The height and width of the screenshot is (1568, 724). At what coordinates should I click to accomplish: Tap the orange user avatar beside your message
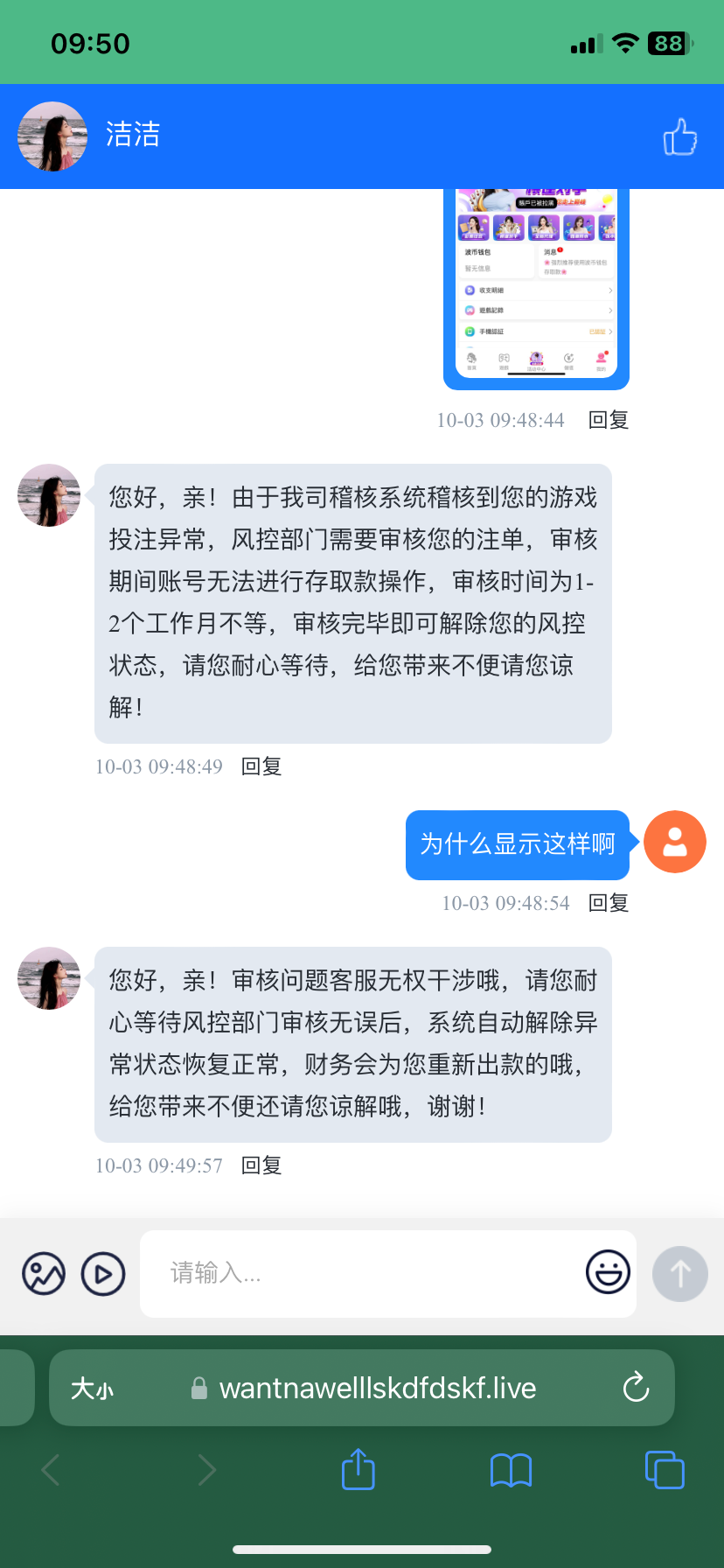click(674, 842)
